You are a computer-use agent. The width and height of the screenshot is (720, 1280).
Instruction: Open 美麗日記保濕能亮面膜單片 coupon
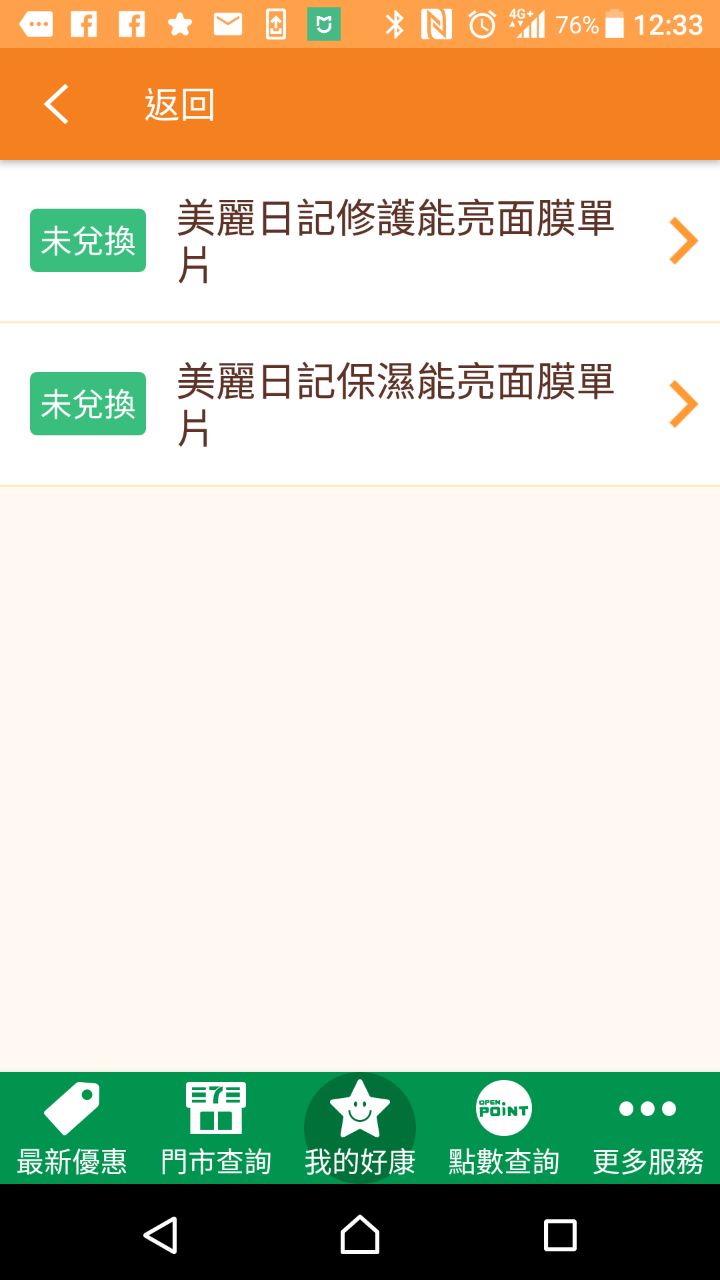[395, 405]
